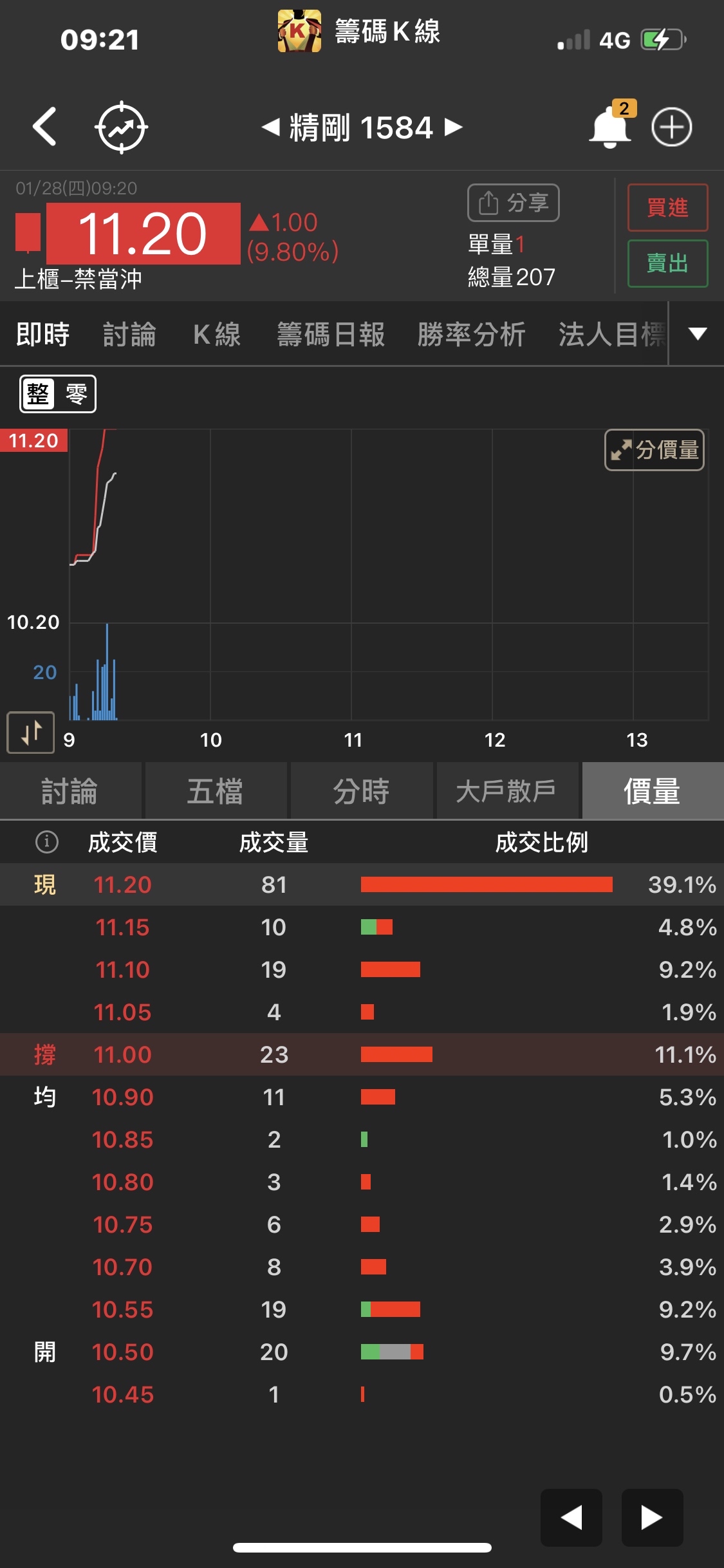The image size is (724, 1568).
Task: Tap the info icon beside 成交價
Action: coord(46,841)
